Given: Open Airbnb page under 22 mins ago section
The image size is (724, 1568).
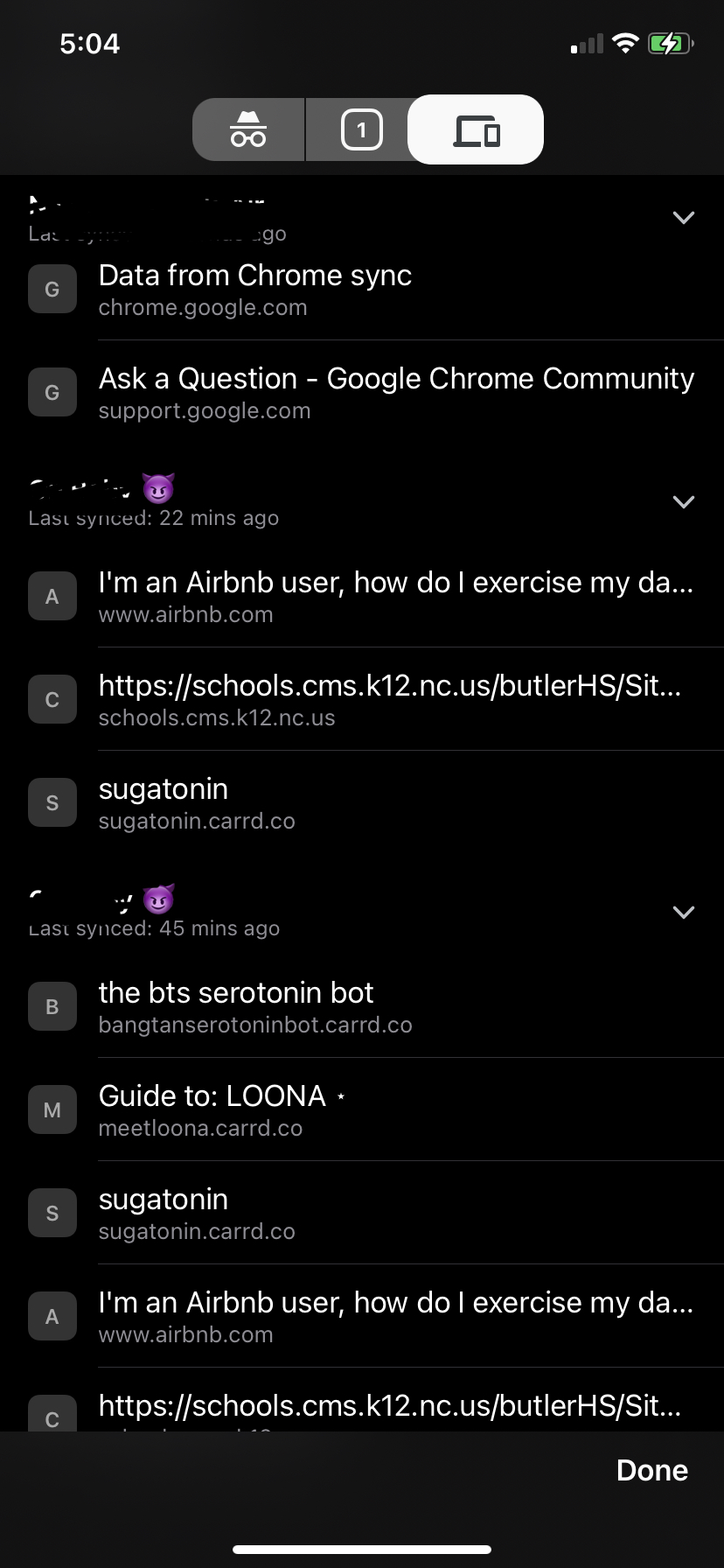Looking at the screenshot, I should [x=362, y=597].
